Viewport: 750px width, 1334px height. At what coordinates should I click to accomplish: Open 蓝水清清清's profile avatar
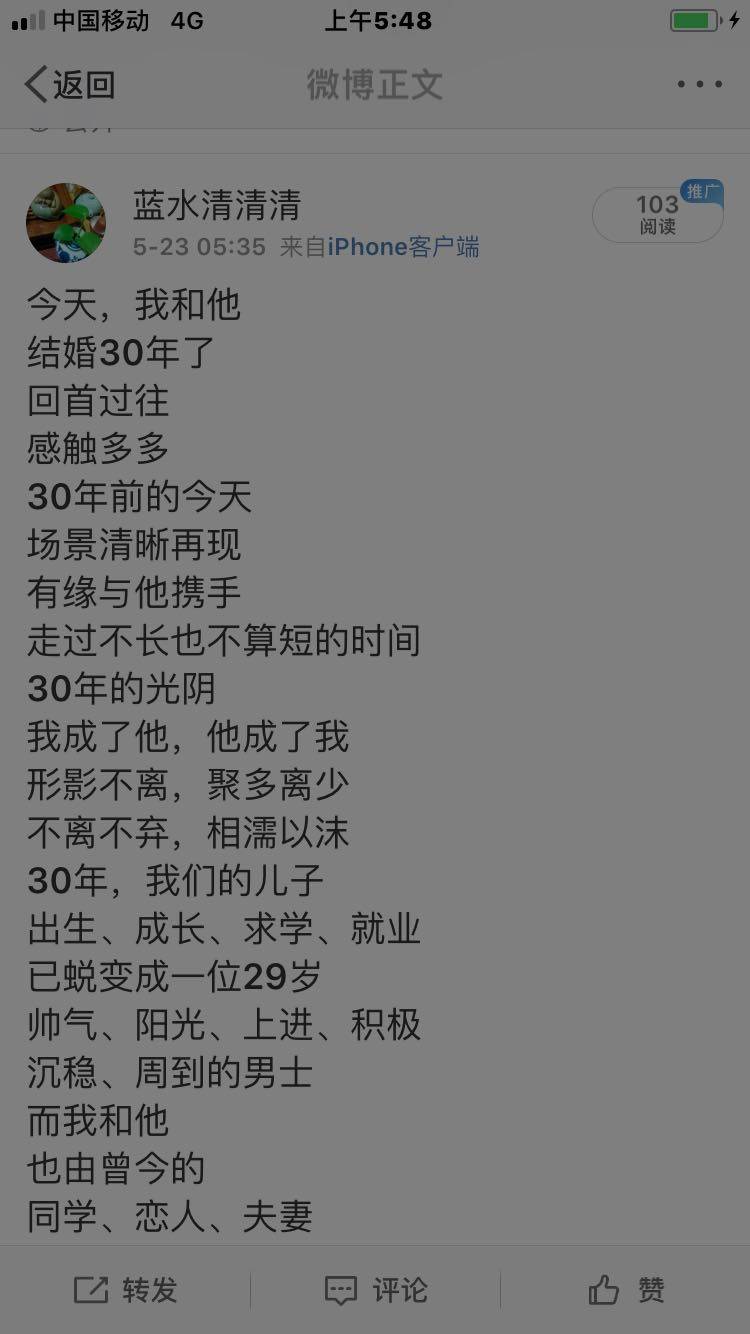66,223
